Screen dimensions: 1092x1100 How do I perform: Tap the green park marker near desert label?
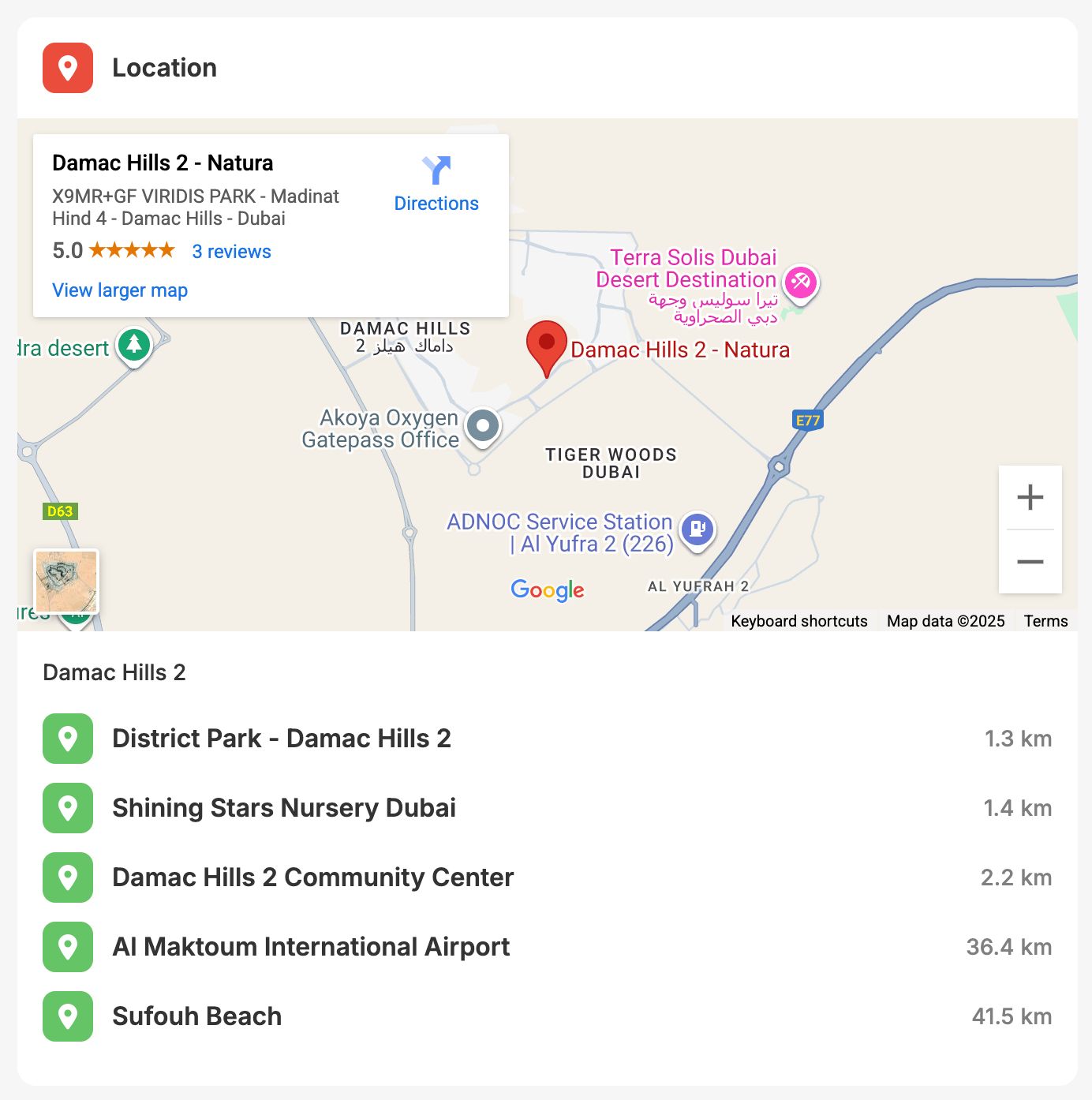coord(134,345)
